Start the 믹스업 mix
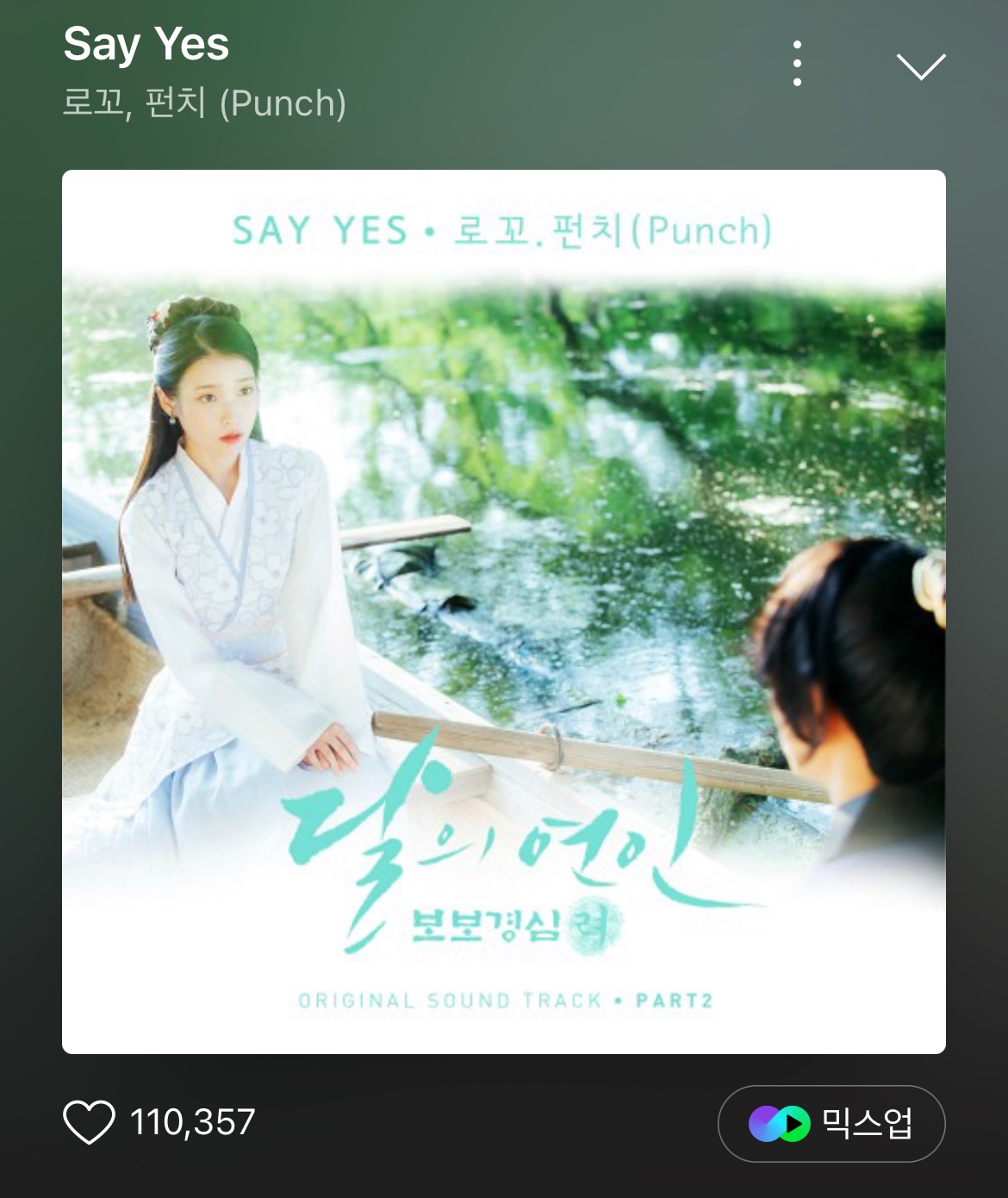Image resolution: width=1008 pixels, height=1198 pixels. (831, 1124)
